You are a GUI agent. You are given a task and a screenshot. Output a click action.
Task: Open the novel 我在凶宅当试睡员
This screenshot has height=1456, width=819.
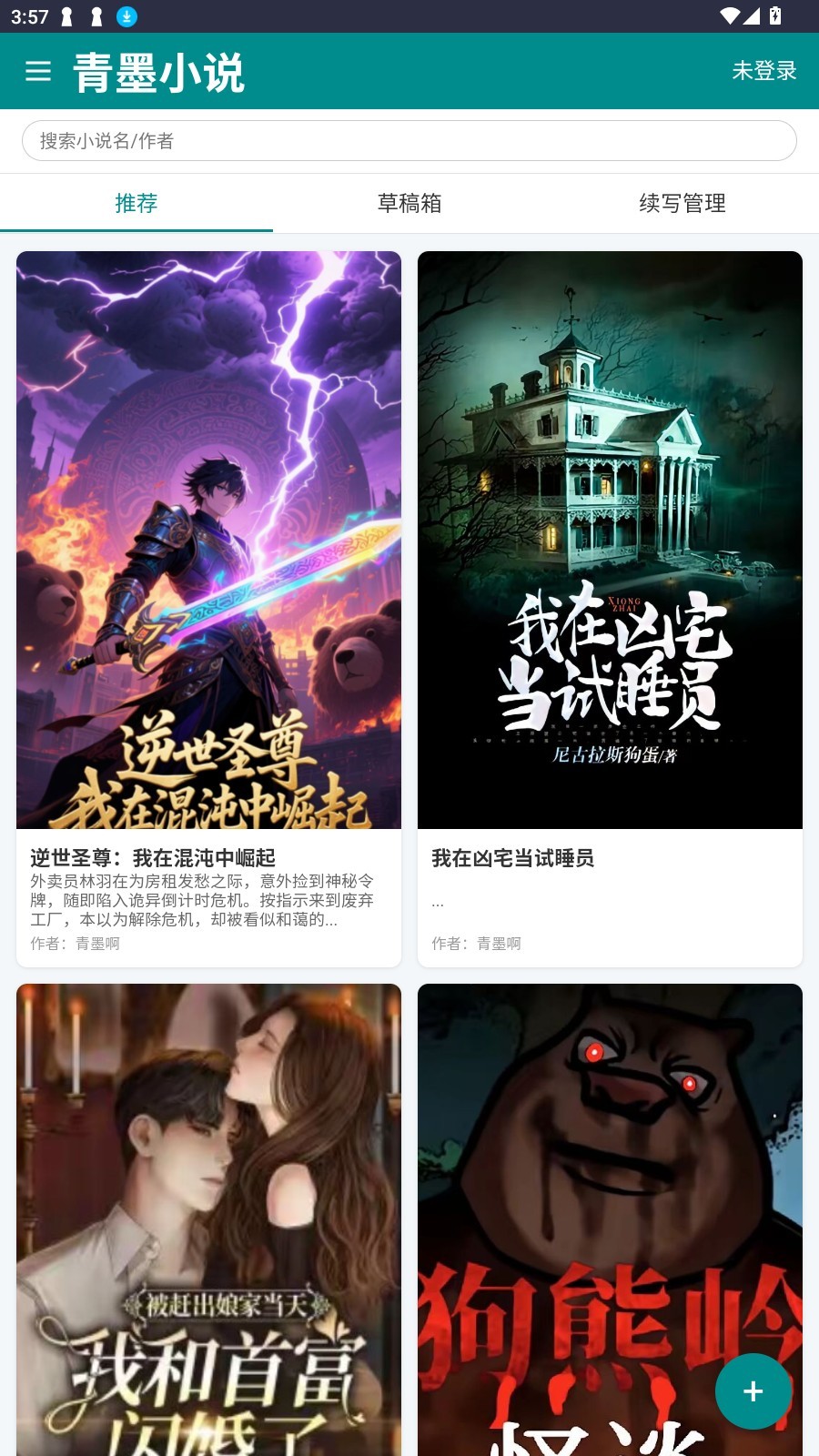point(513,860)
